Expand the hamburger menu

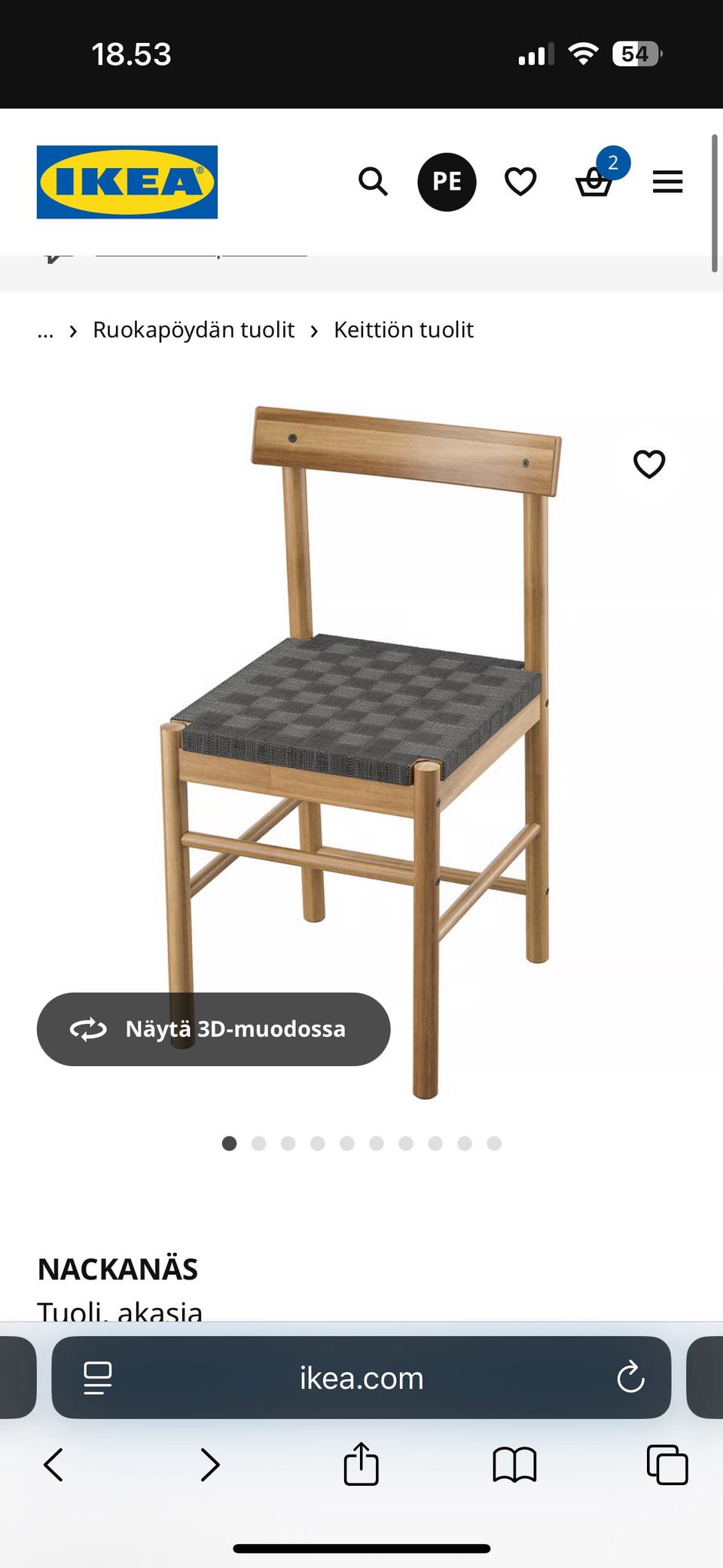coord(667,182)
